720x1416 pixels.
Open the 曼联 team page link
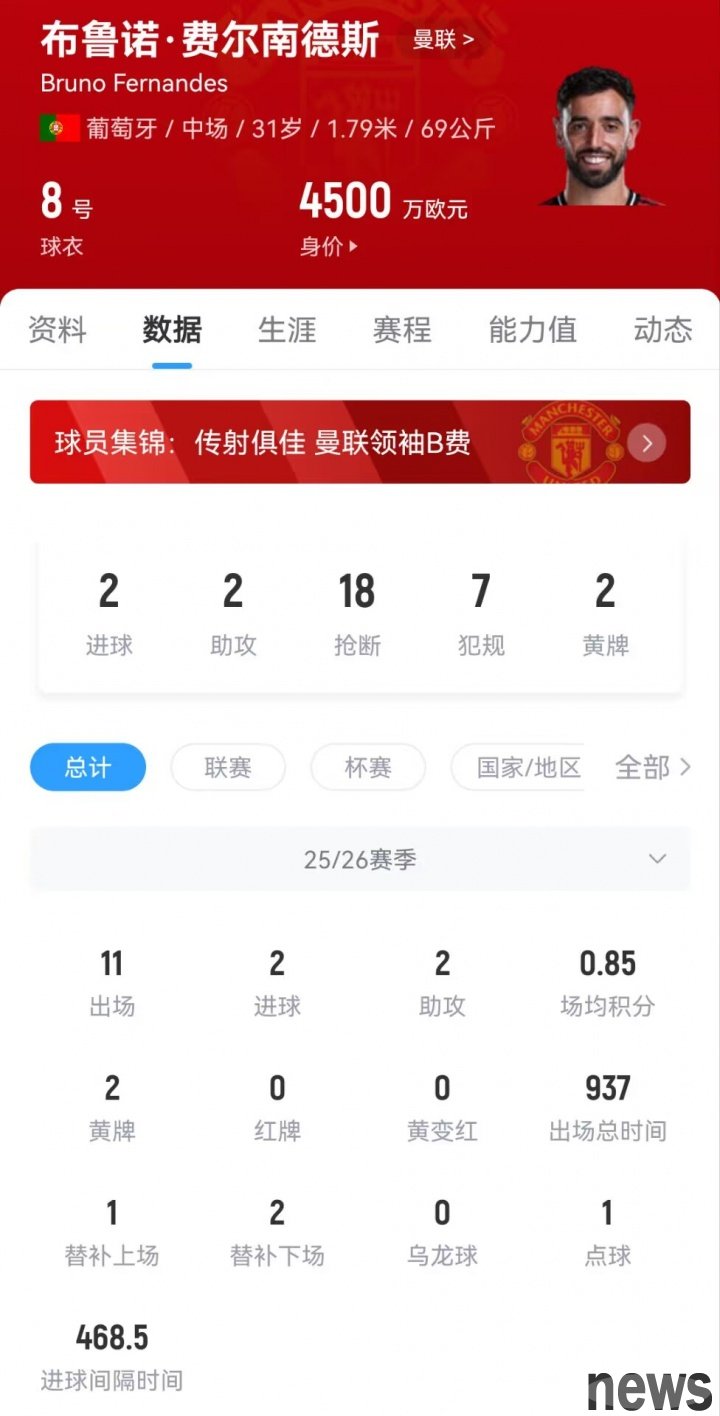[x=443, y=40]
